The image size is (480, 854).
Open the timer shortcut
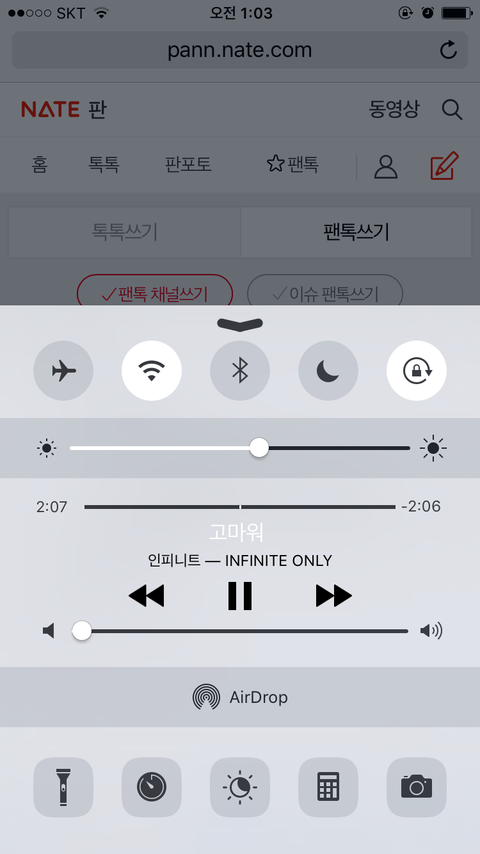[x=151, y=787]
